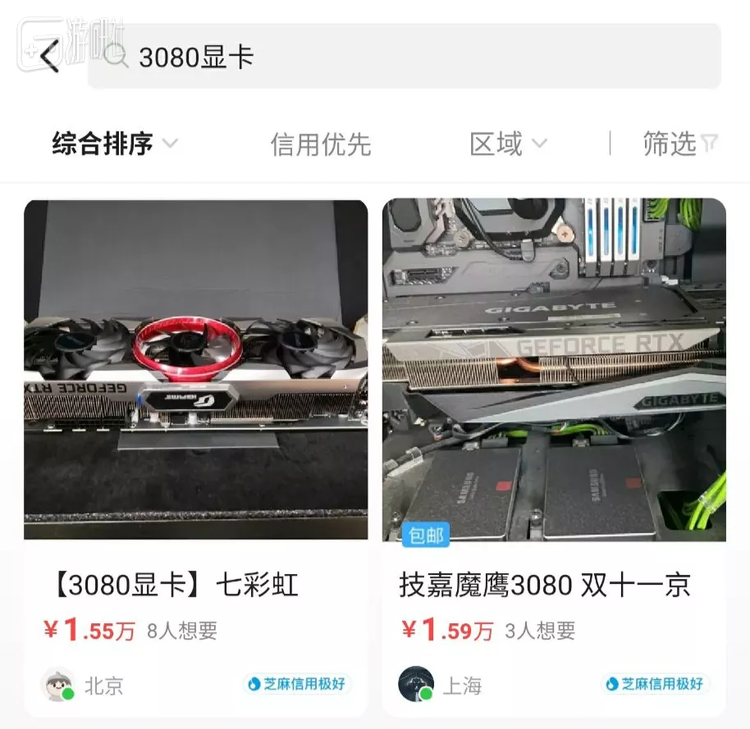Select the 信用优先 sort option

point(320,144)
